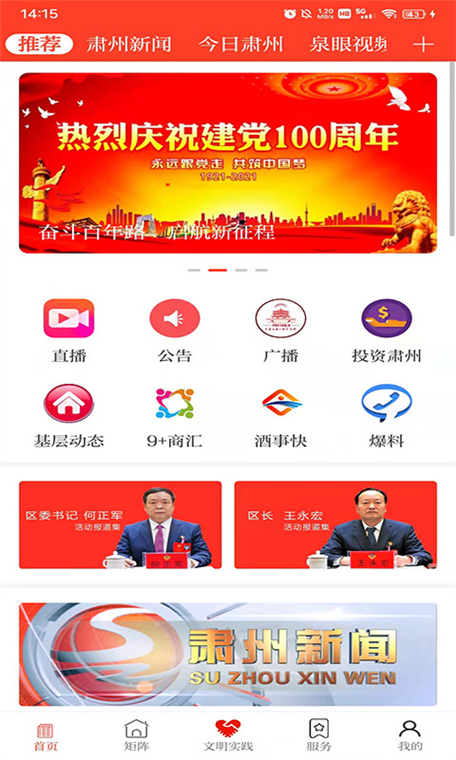Open 投资肃州
This screenshot has width=456, height=760.
tap(386, 331)
